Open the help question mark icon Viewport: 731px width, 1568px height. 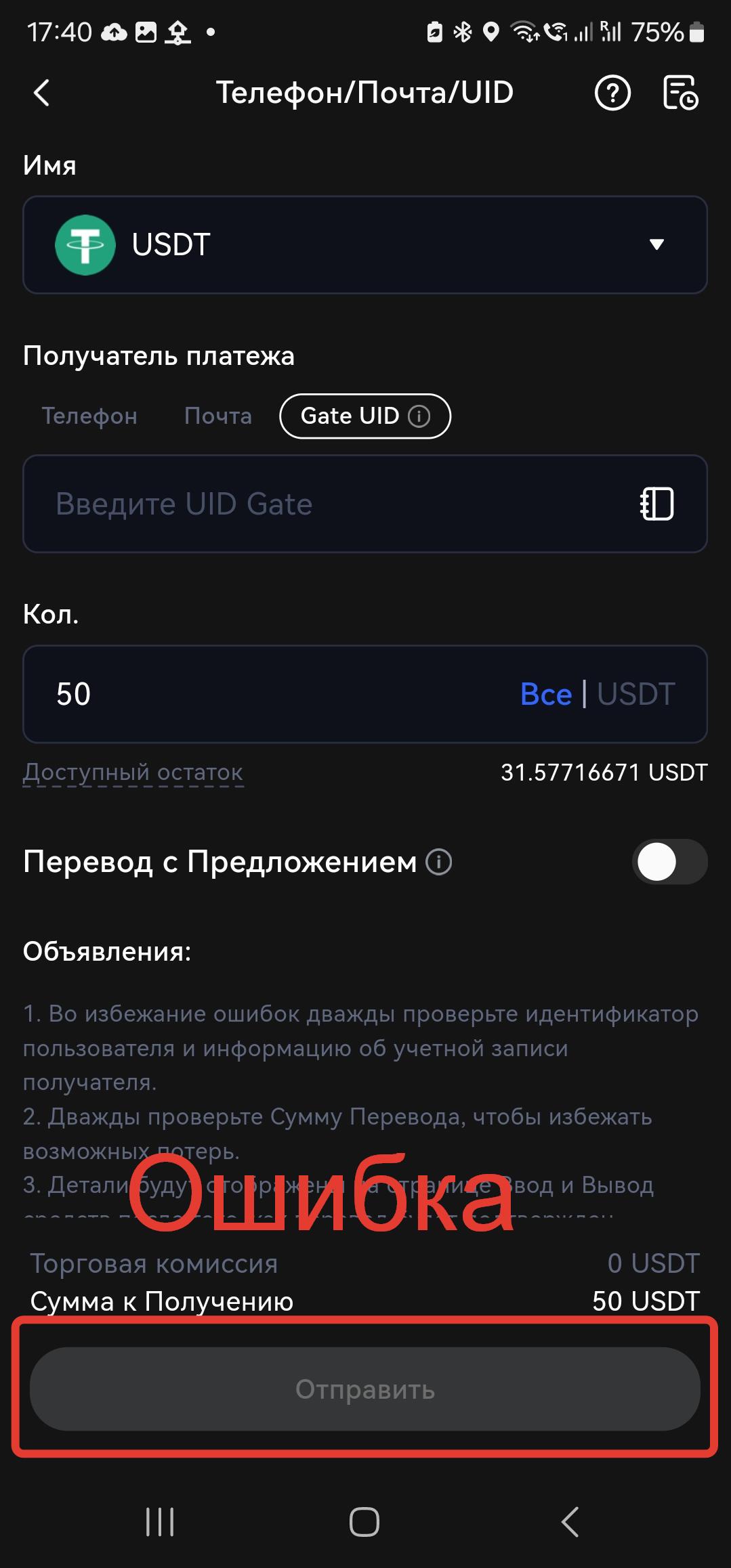point(612,93)
